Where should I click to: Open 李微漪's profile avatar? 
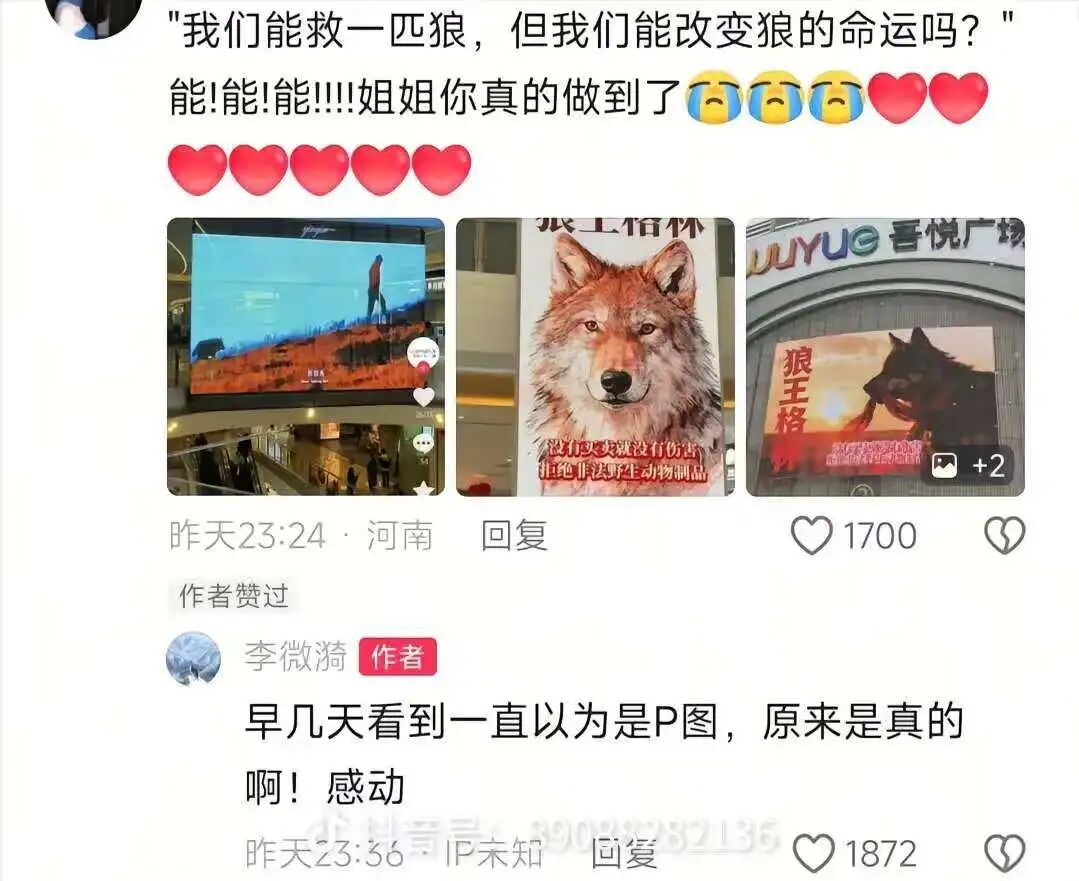point(193,658)
